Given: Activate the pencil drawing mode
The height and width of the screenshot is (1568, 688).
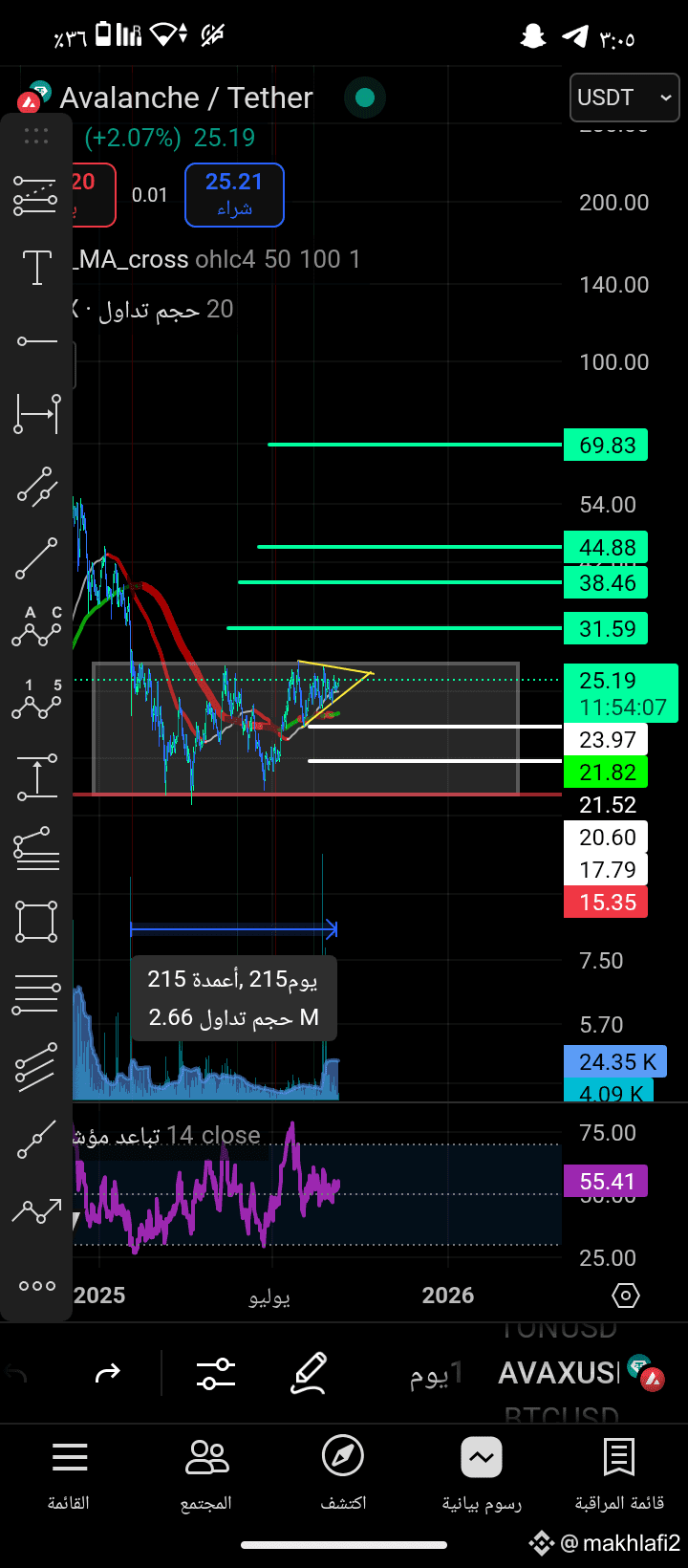Looking at the screenshot, I should (309, 1374).
